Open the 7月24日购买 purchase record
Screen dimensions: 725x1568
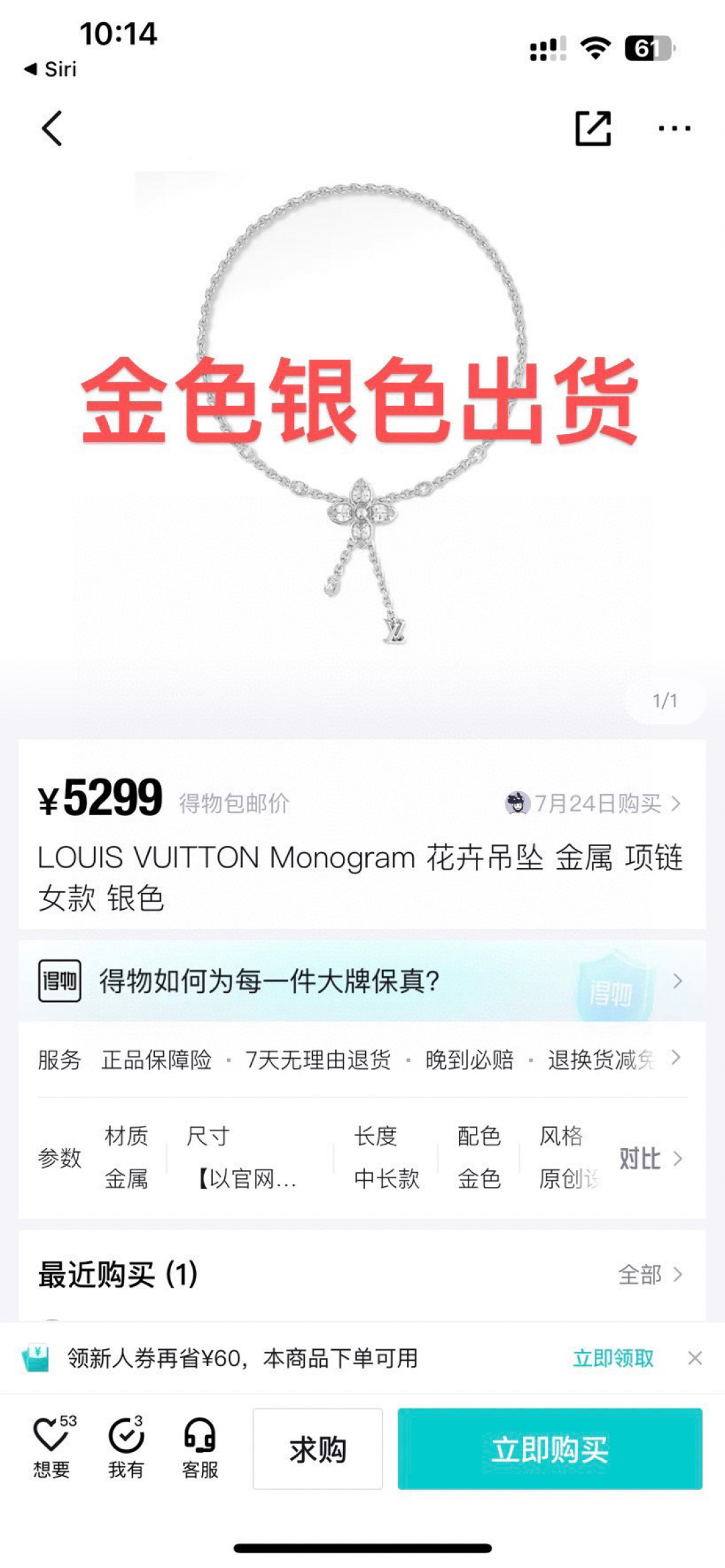(x=593, y=803)
